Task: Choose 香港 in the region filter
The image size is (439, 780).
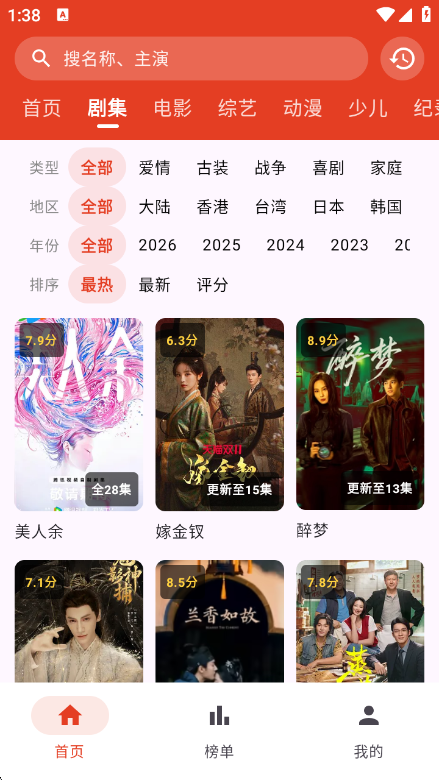Action: pyautogui.click(x=212, y=206)
